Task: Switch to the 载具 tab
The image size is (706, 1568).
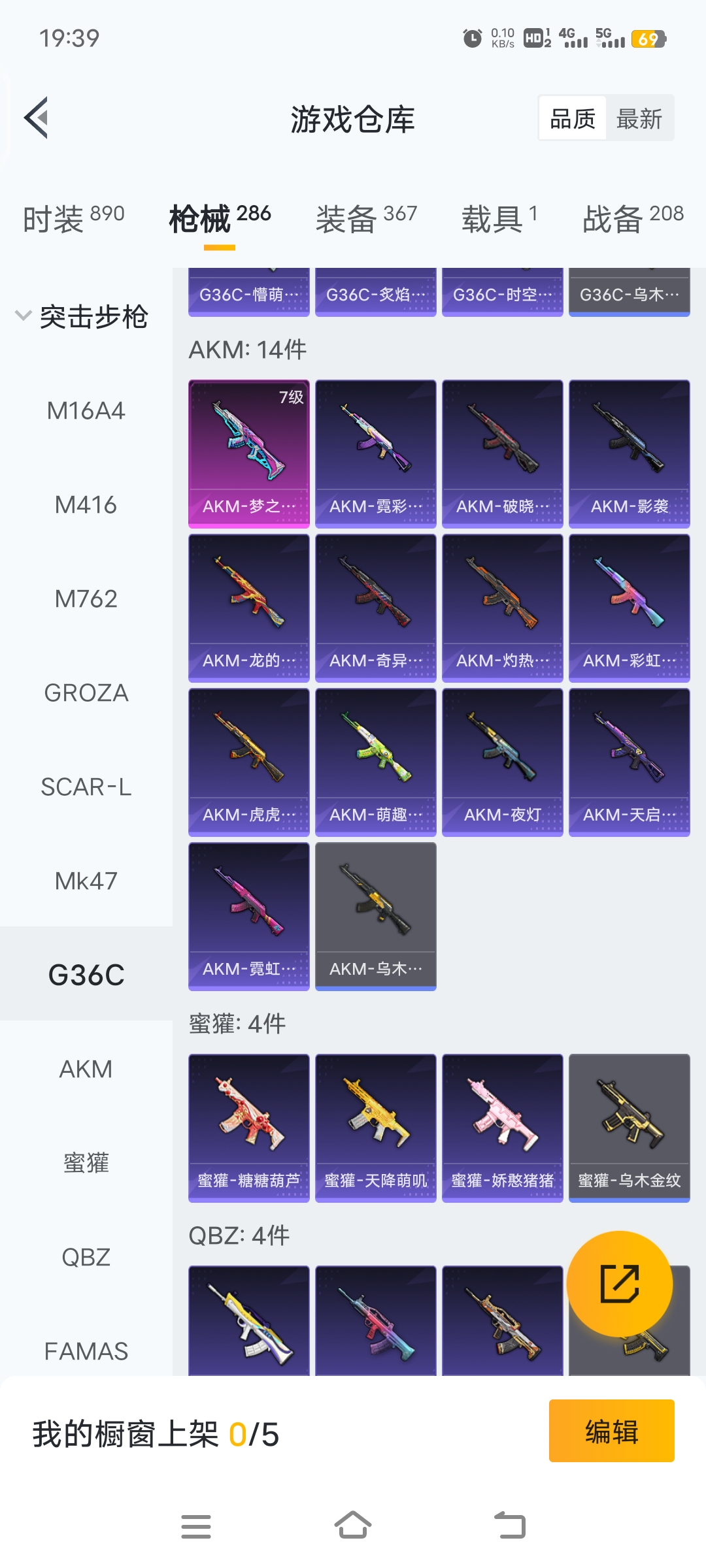Action: click(499, 218)
